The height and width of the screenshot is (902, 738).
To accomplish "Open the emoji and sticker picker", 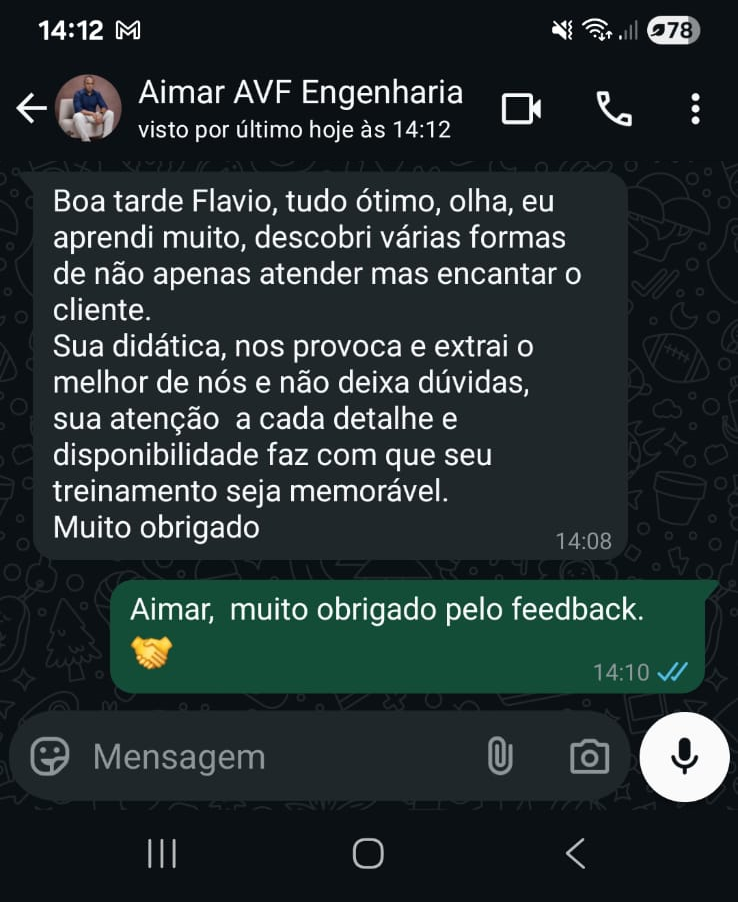I will point(50,757).
